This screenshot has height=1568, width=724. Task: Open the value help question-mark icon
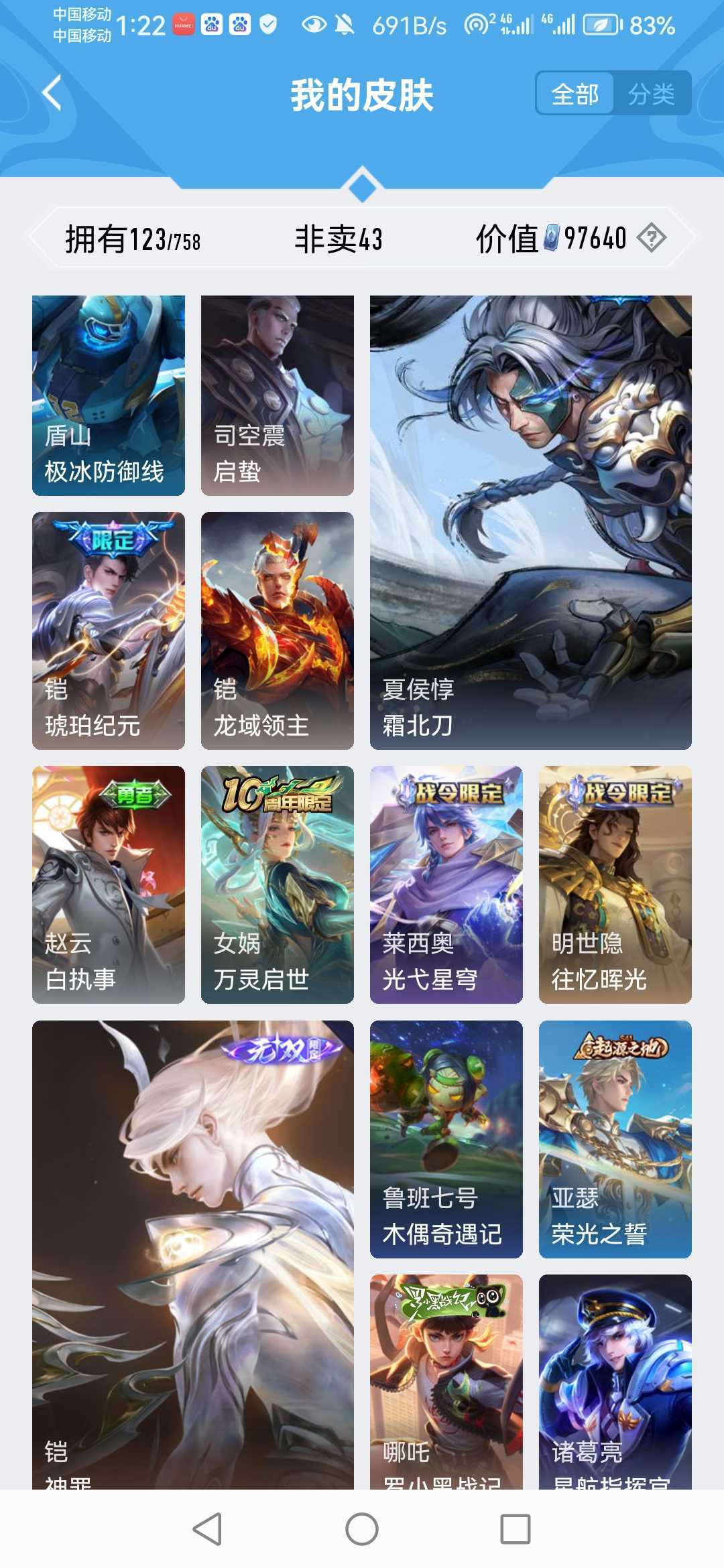(652, 238)
